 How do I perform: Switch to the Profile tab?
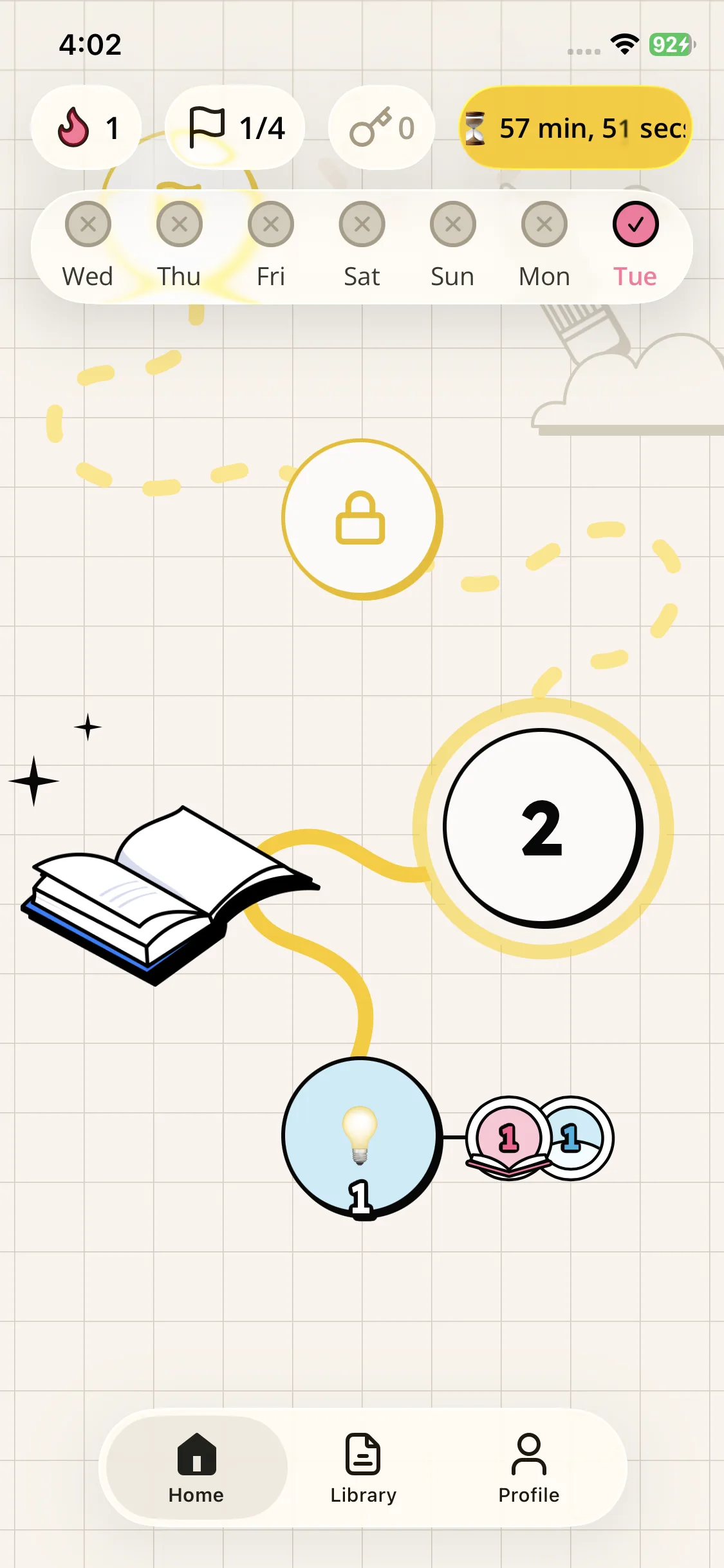pyautogui.click(x=529, y=1468)
